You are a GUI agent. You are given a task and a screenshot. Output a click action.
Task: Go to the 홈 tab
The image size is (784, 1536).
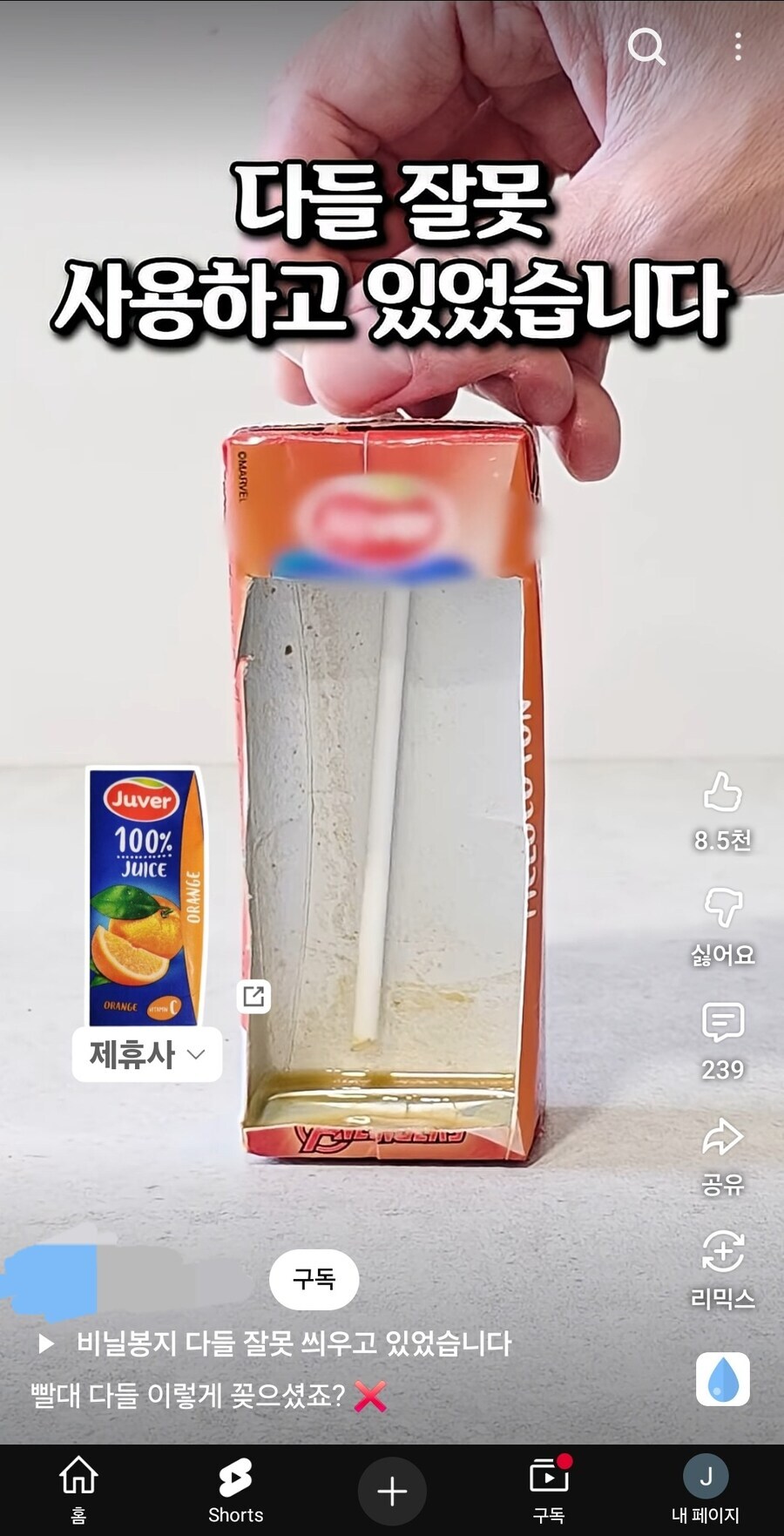click(78, 1488)
